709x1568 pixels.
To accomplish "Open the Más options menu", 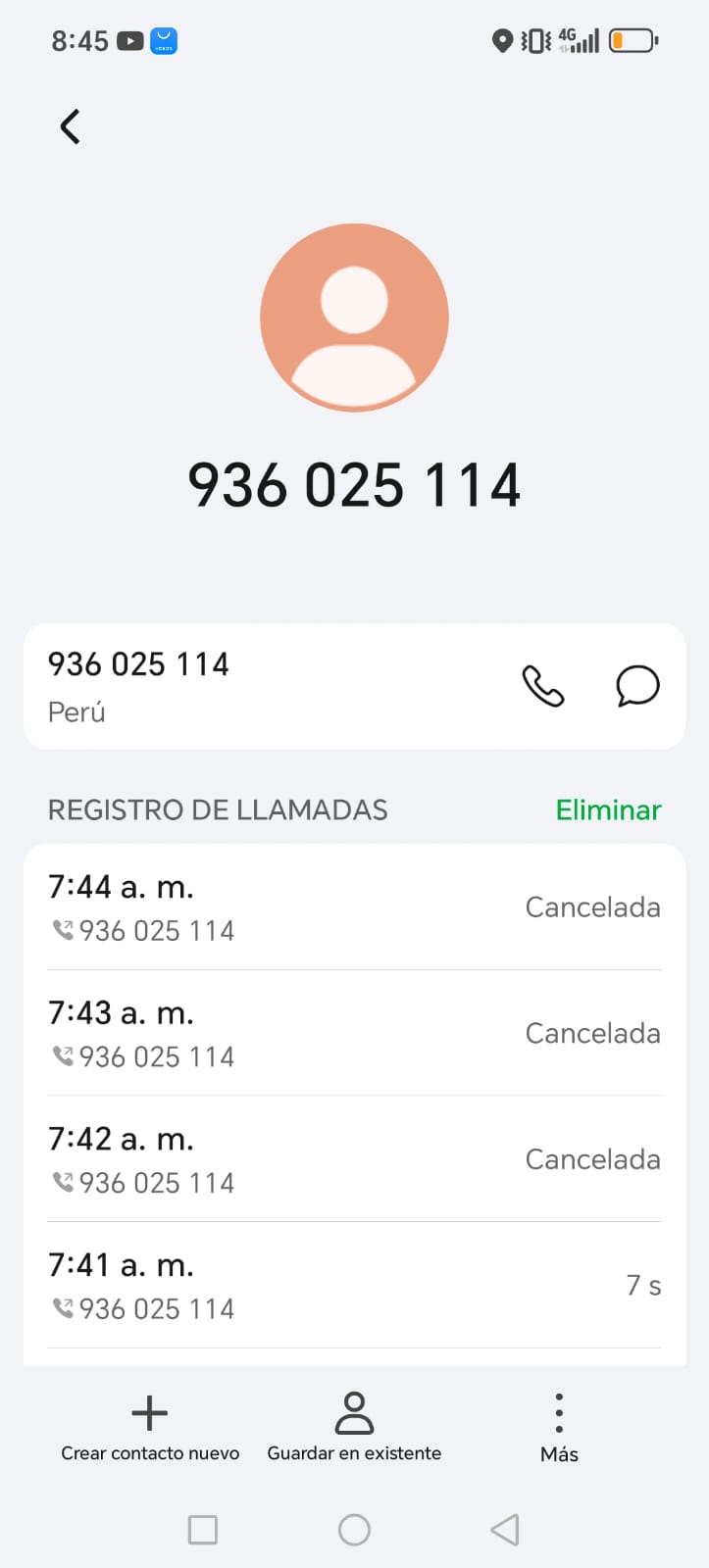I will [x=559, y=1427].
